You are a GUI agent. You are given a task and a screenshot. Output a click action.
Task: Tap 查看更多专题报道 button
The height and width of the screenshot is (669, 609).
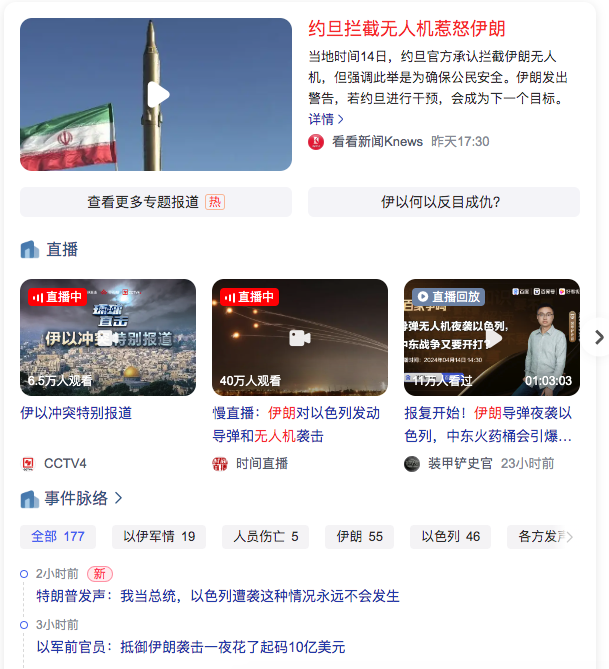pyautogui.click(x=156, y=202)
